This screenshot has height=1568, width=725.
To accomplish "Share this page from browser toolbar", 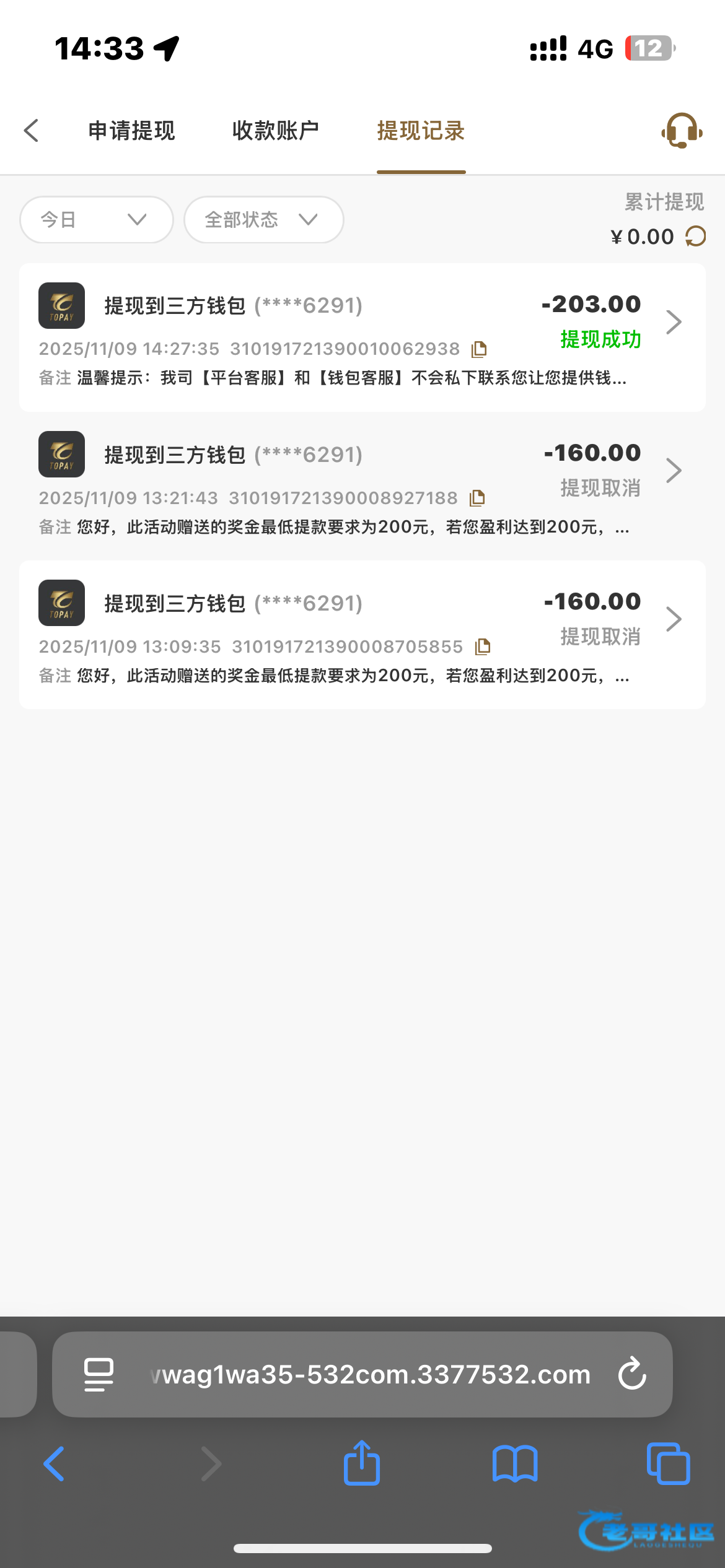I will [x=362, y=1463].
